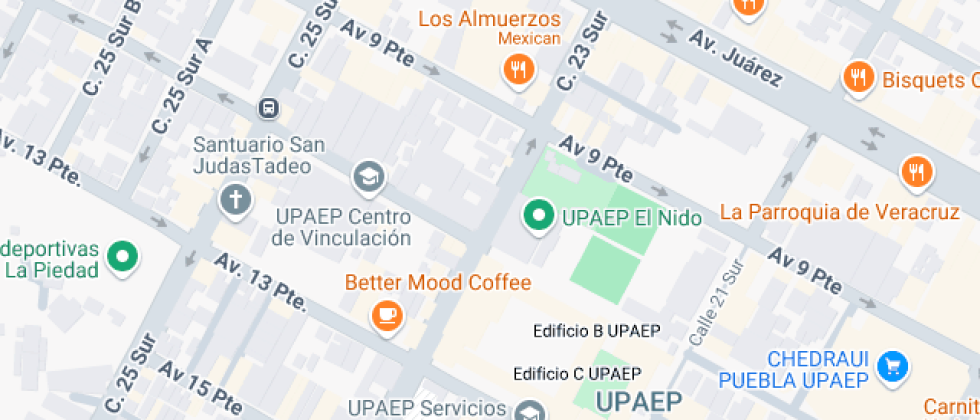The width and height of the screenshot is (980, 420).
Task: Tap the Better Mood Coffee pin
Action: click(386, 316)
